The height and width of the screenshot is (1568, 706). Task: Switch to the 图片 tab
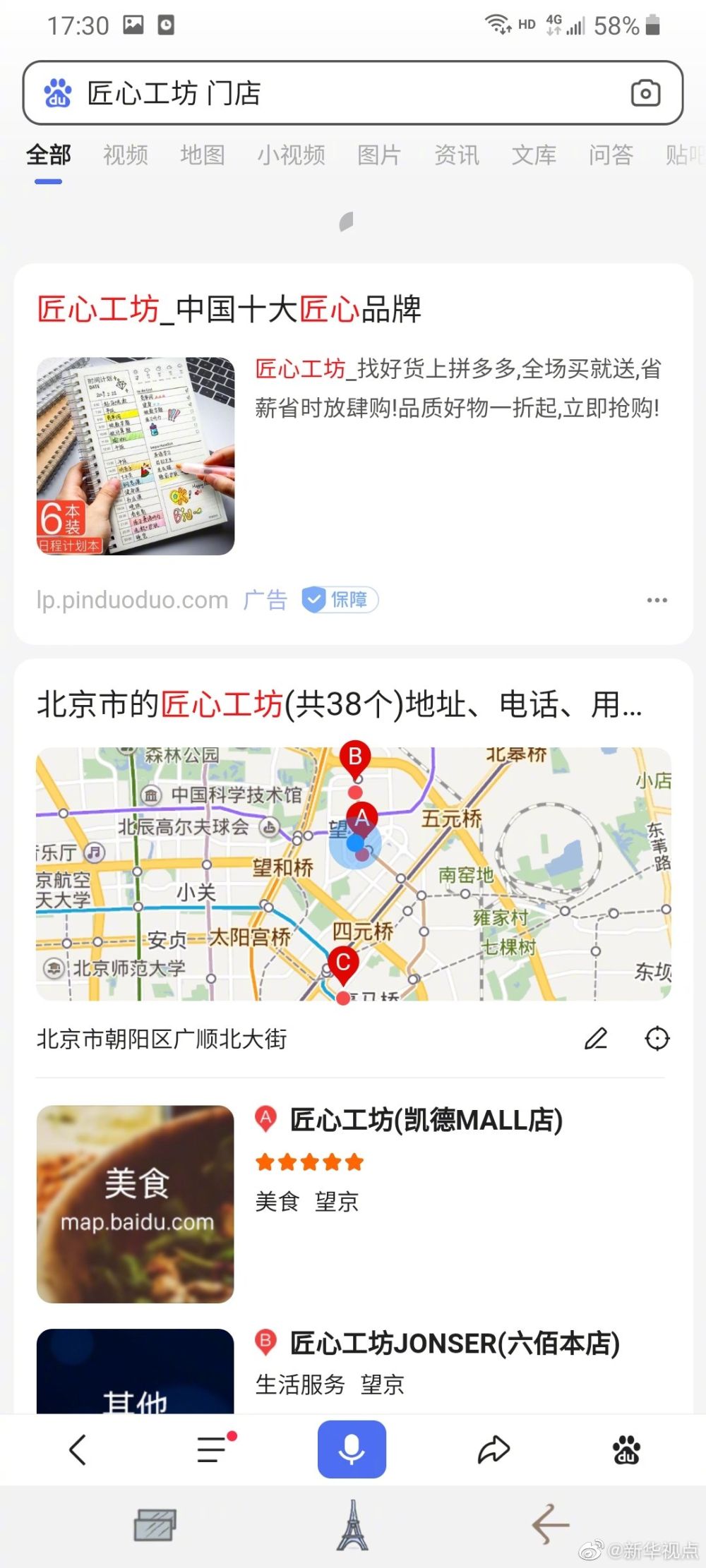click(379, 155)
